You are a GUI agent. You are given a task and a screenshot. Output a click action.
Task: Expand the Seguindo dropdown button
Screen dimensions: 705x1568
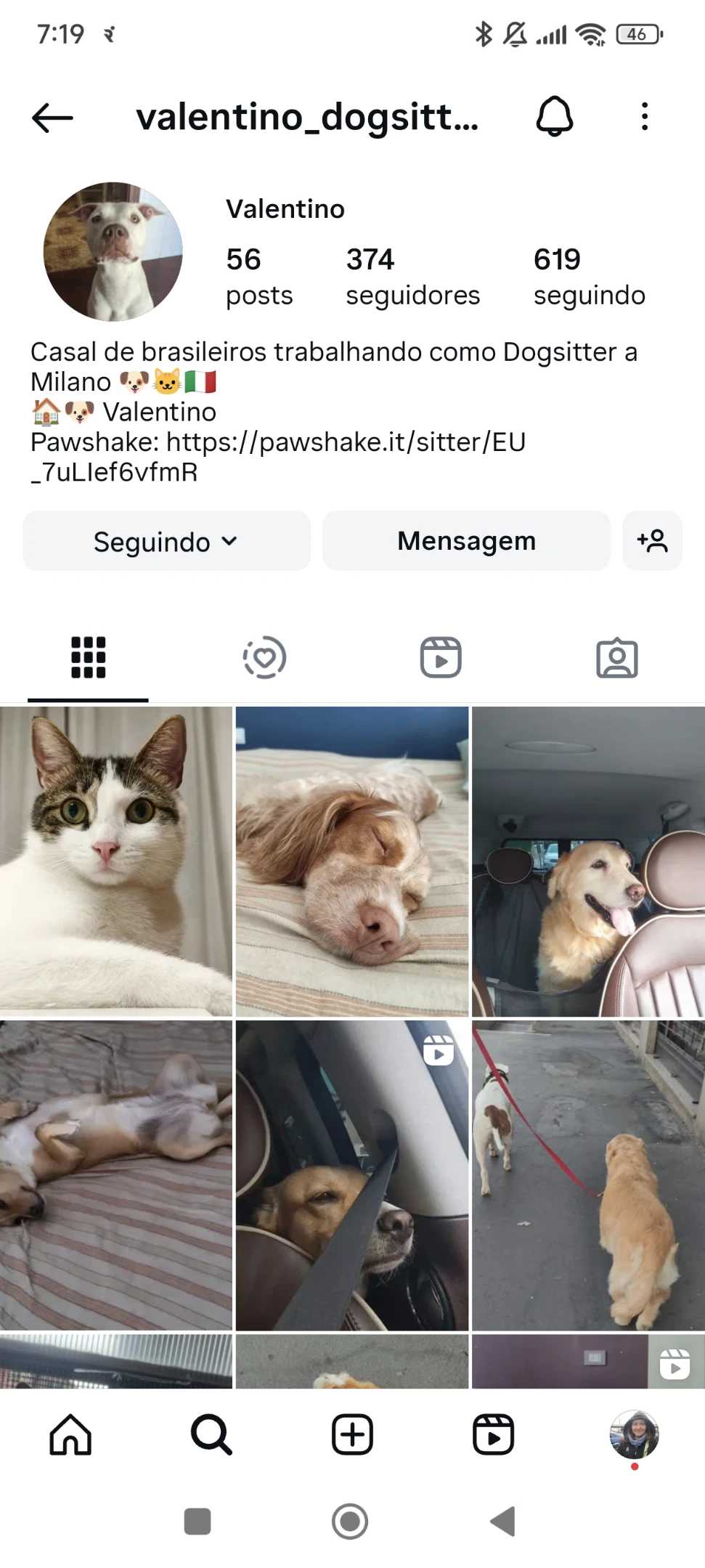click(x=166, y=541)
